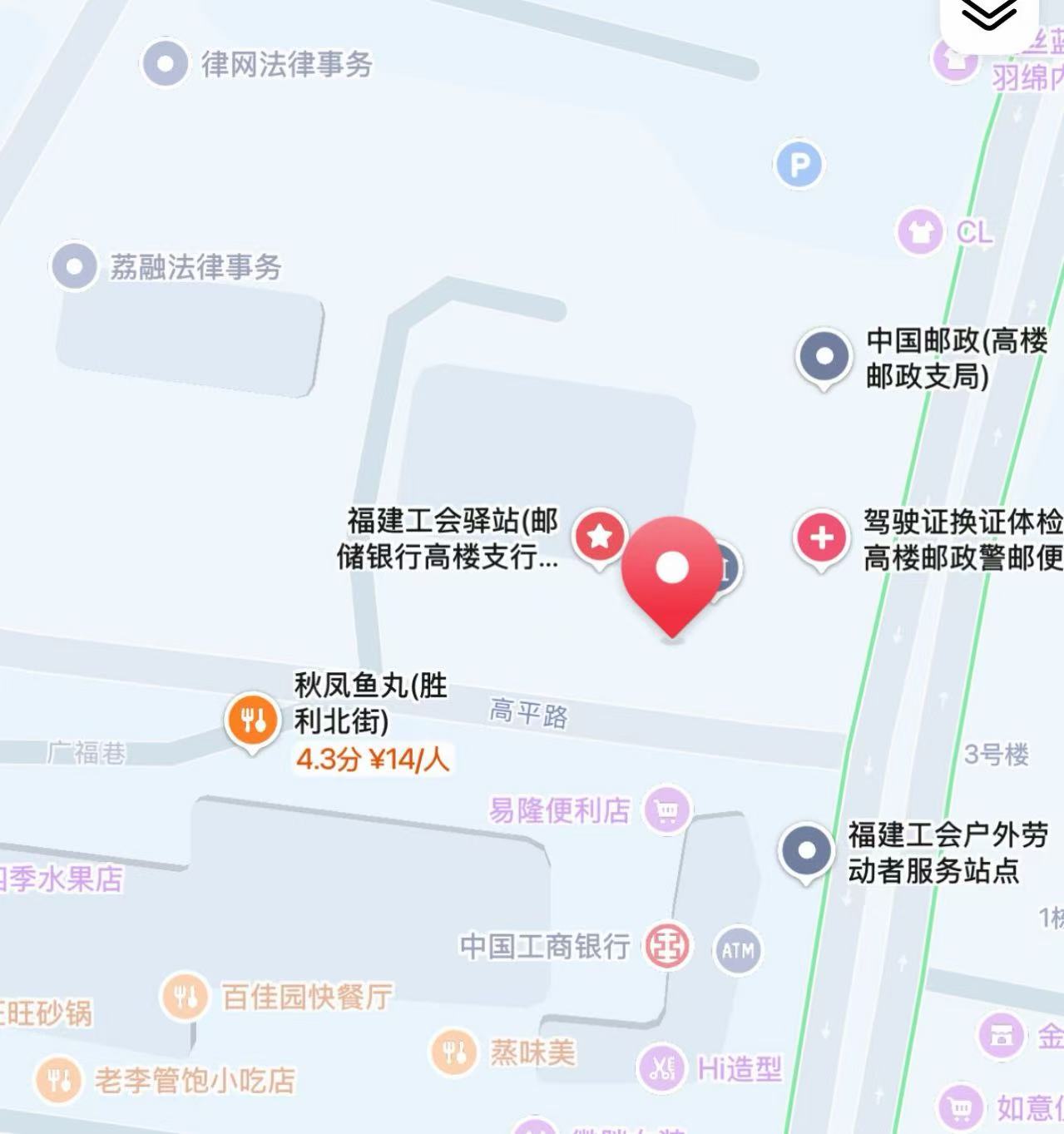Select 荔融法律事务 marker
Image resolution: width=1064 pixels, height=1134 pixels.
[75, 266]
